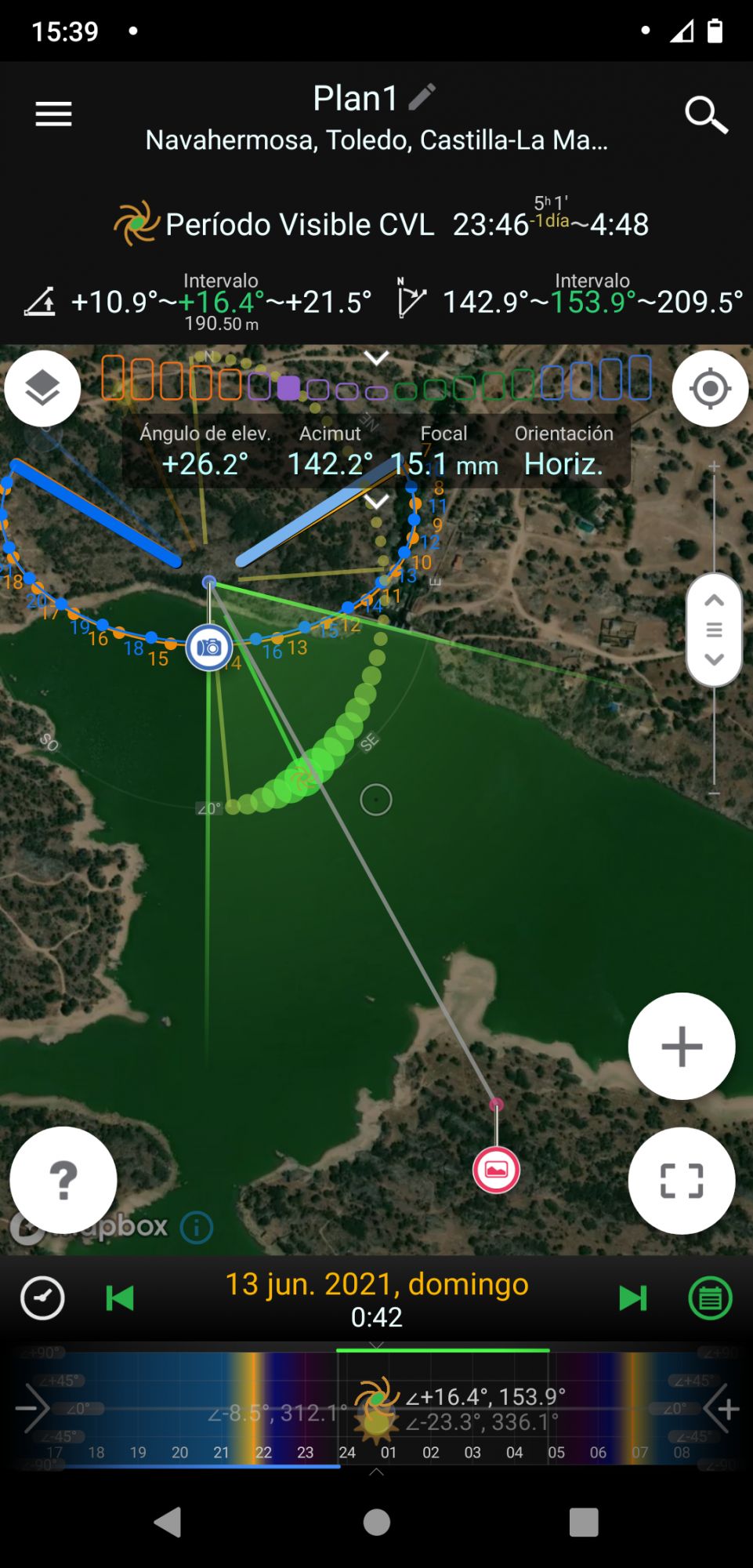Collapse the info panel with top chevron
This screenshot has width=753, height=1568.
click(x=377, y=358)
